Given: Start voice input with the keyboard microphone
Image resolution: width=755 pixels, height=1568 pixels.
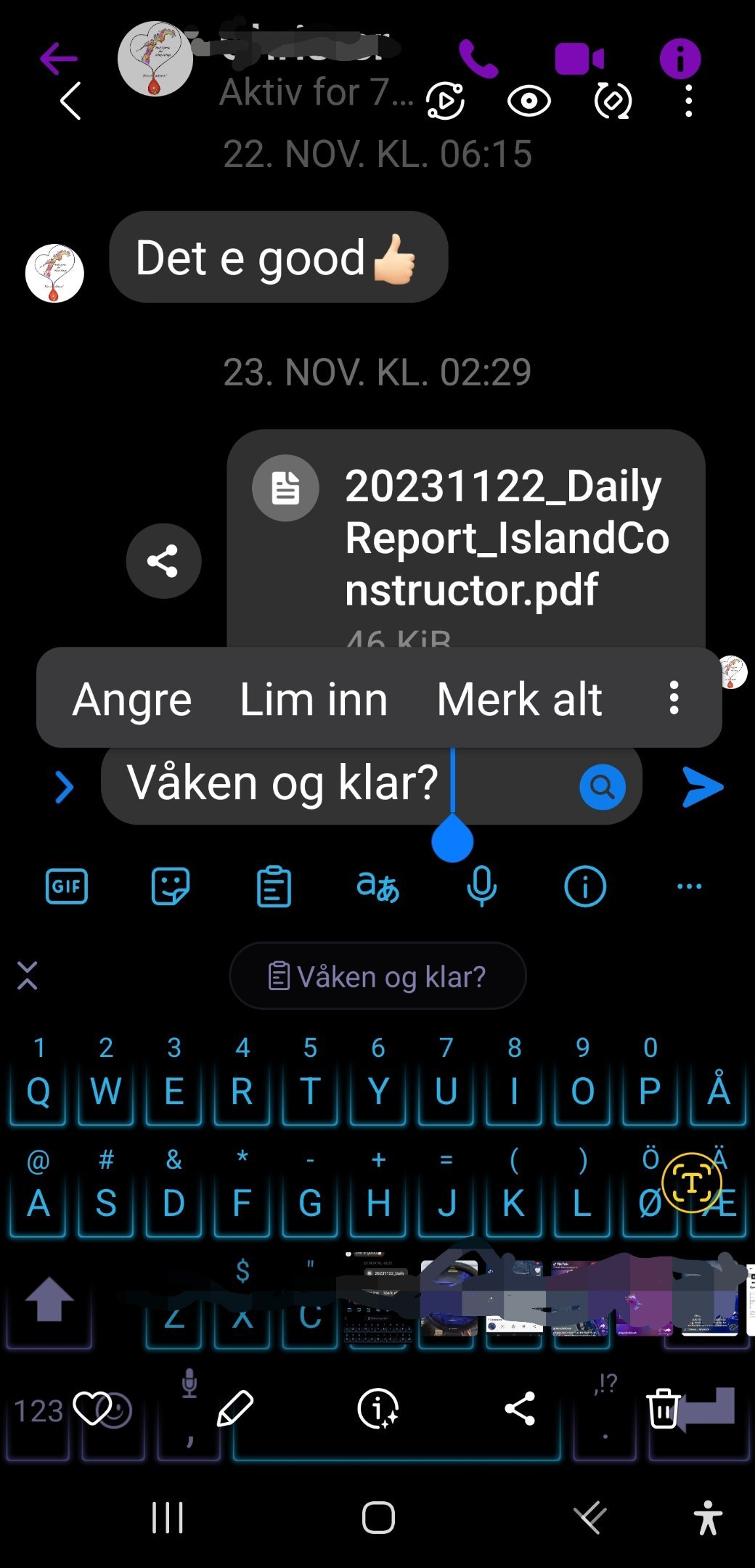Looking at the screenshot, I should (481, 886).
